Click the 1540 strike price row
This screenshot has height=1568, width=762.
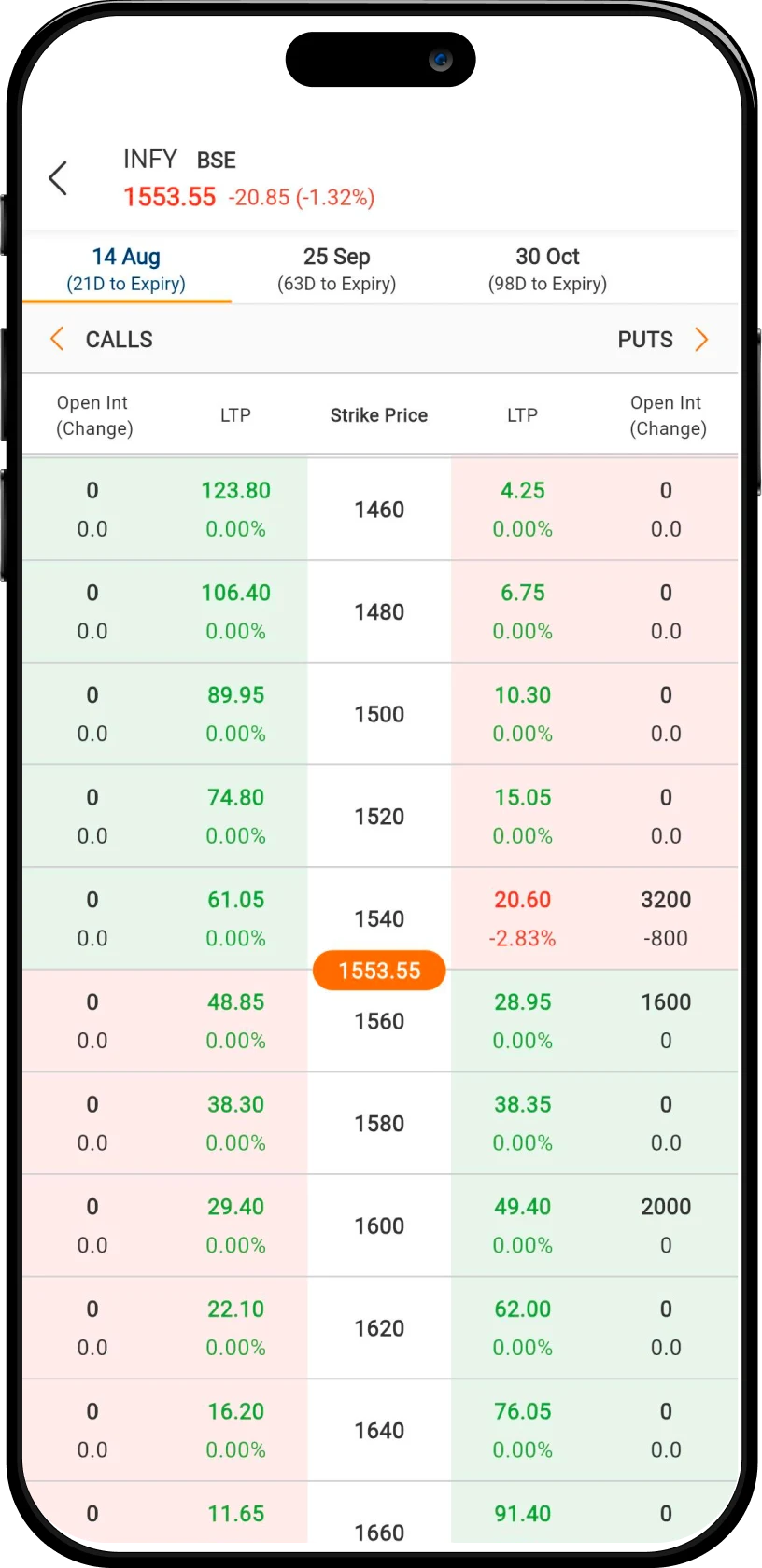pos(378,918)
